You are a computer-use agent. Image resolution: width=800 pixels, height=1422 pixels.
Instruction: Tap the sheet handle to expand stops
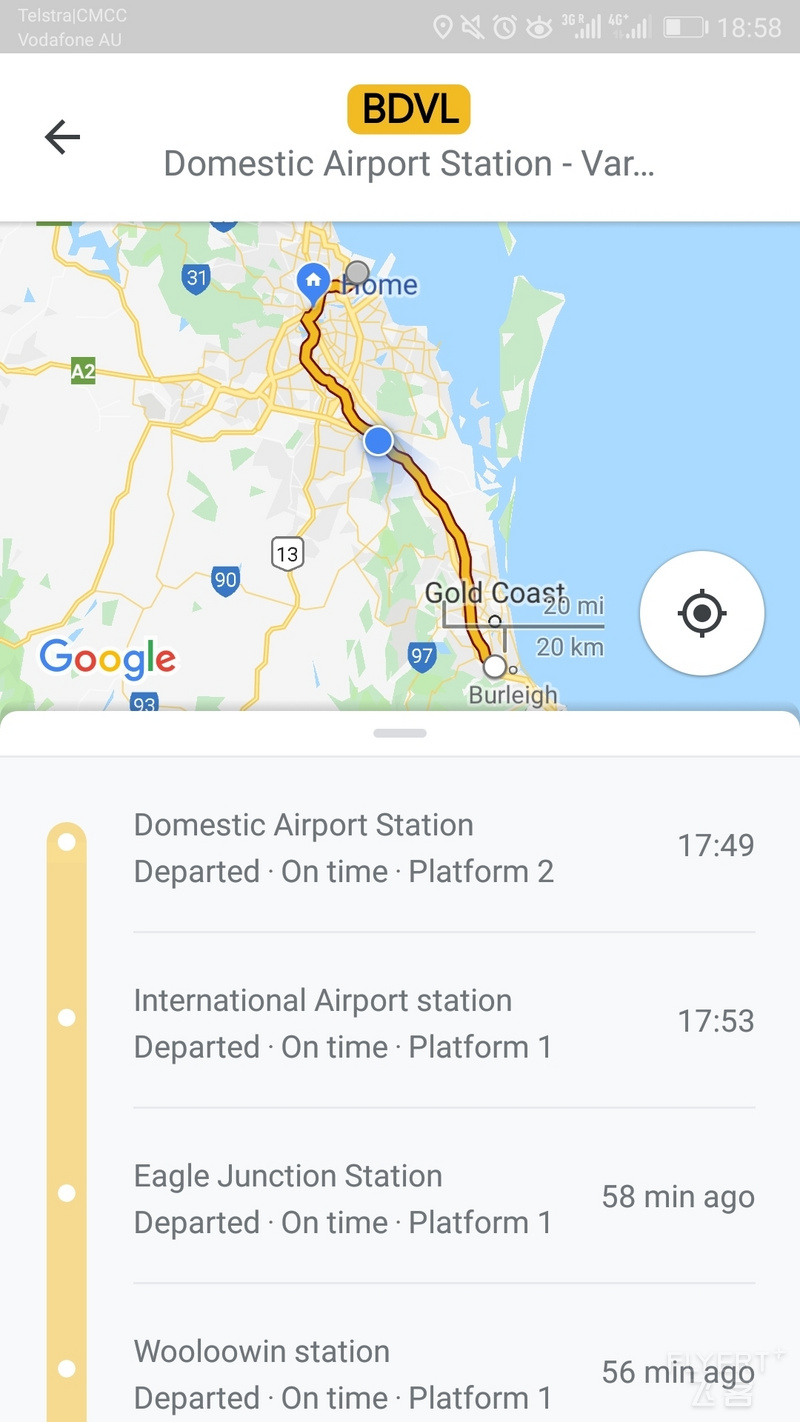point(400,733)
